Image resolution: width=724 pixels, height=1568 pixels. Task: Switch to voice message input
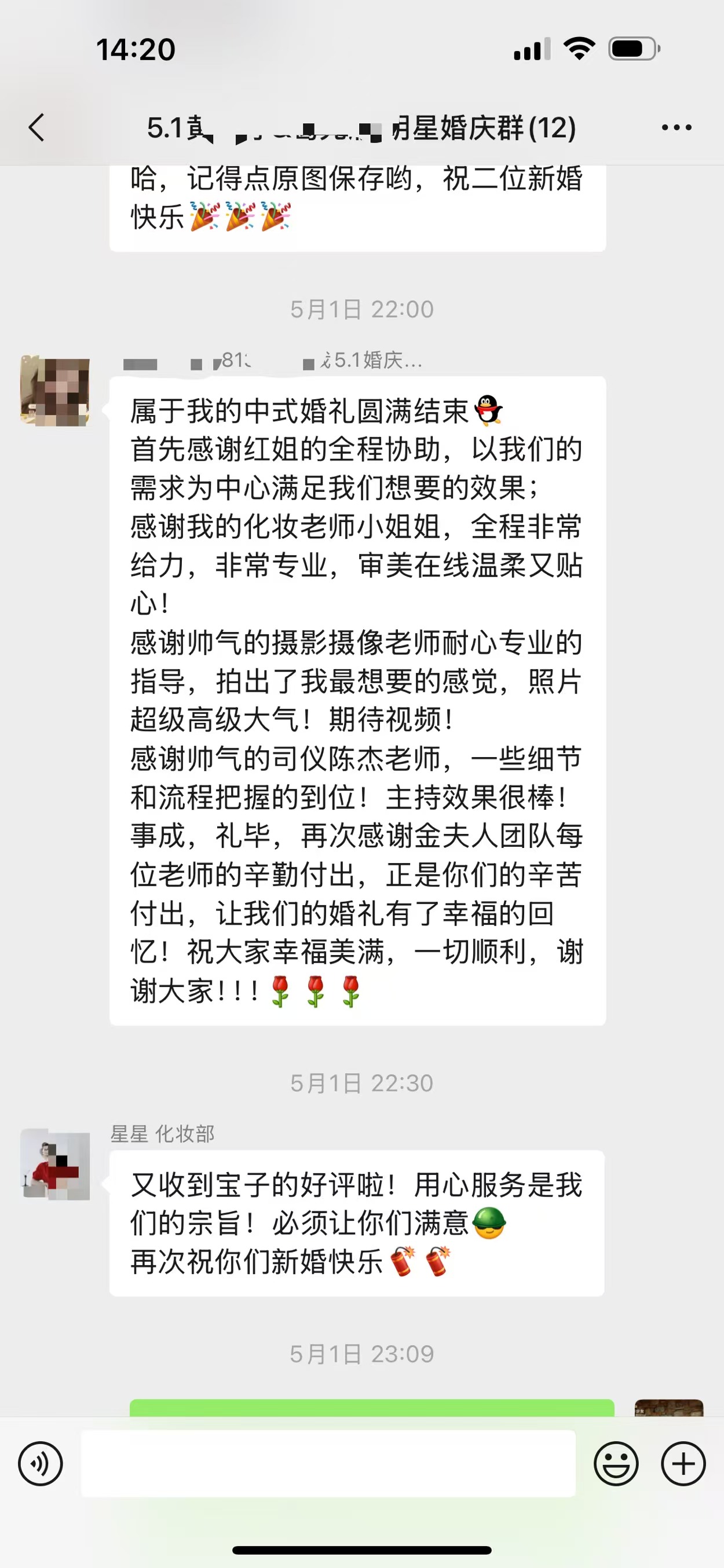[40, 1463]
